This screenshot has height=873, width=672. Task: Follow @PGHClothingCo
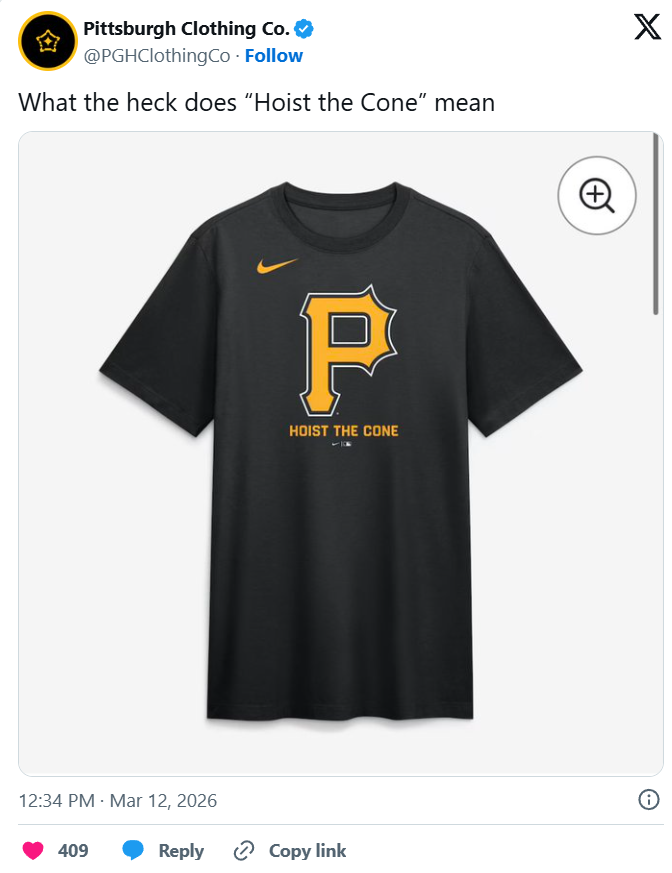(x=274, y=55)
